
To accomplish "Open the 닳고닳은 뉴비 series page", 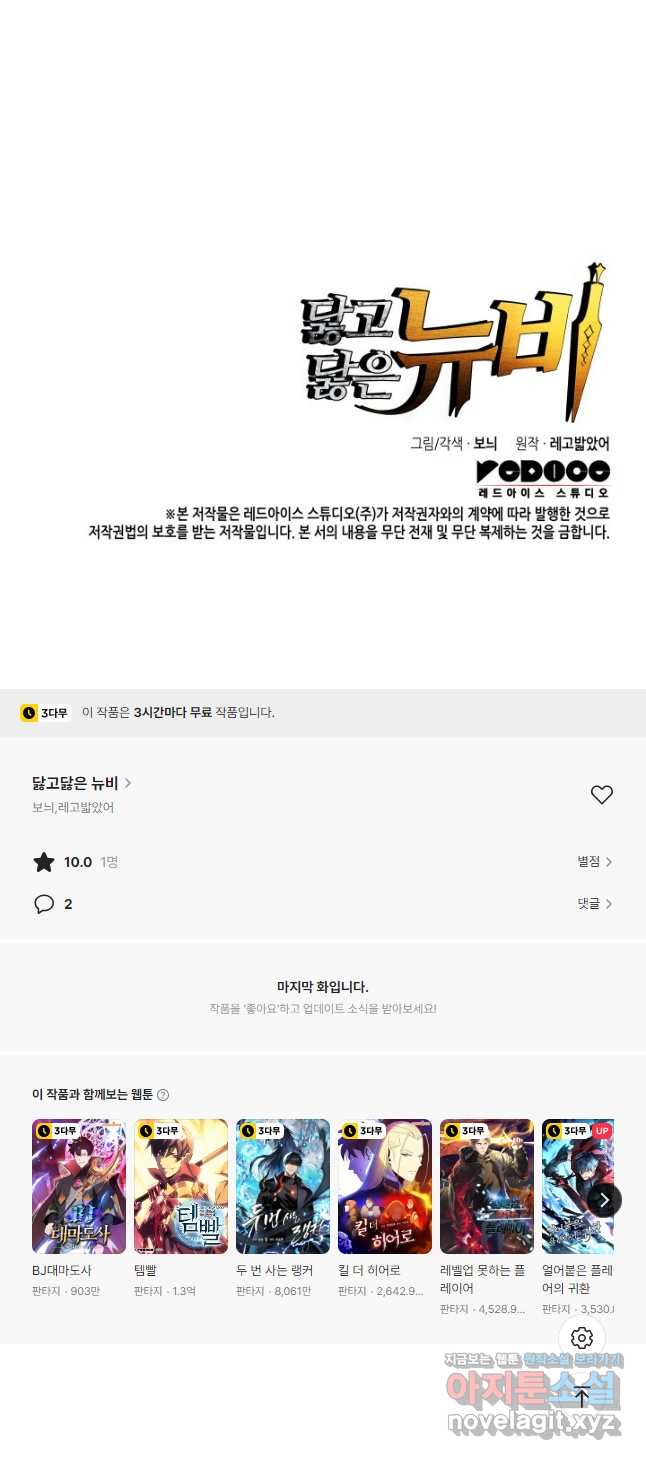I will point(82,783).
